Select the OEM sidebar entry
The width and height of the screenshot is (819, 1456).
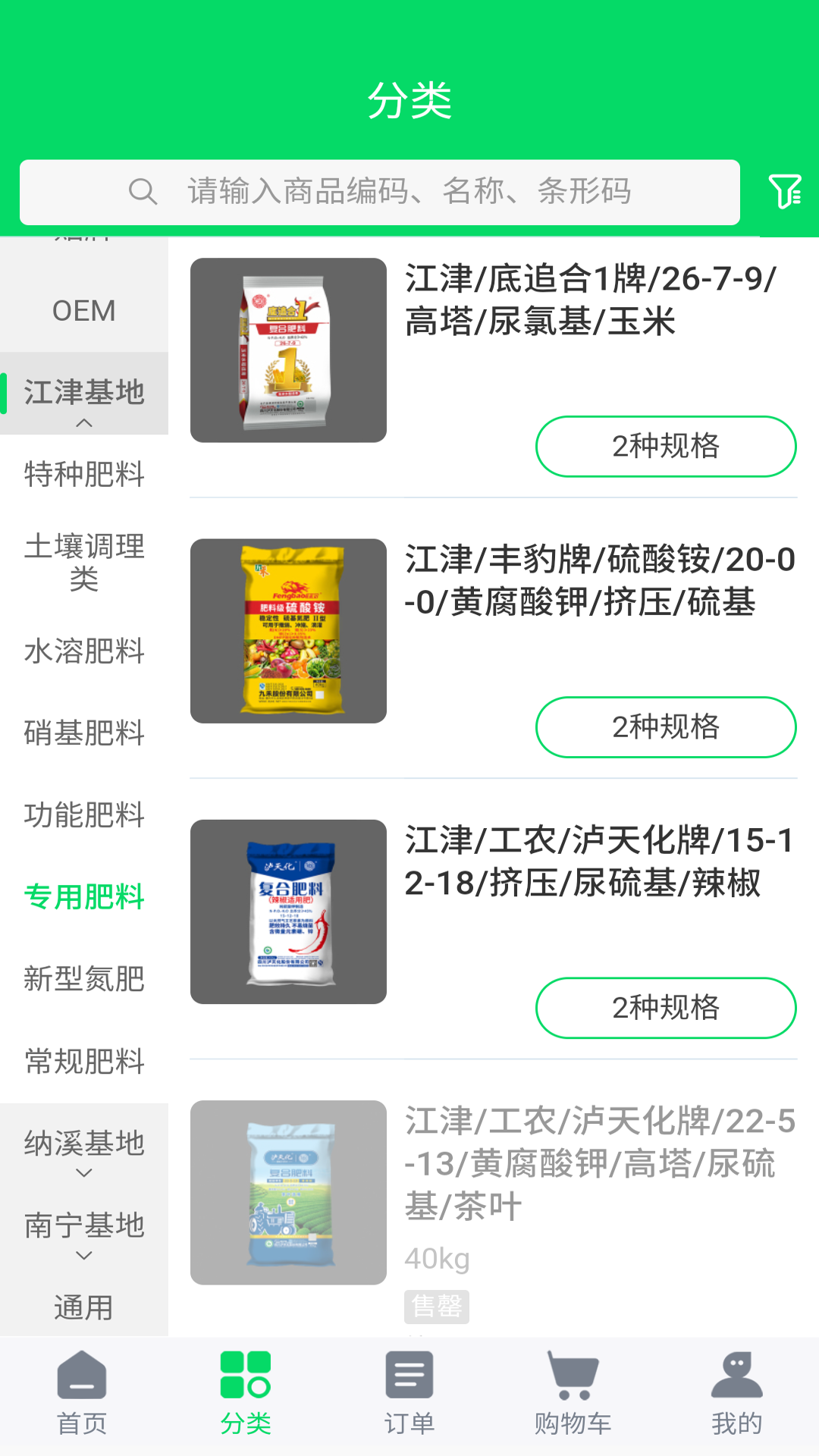(83, 310)
